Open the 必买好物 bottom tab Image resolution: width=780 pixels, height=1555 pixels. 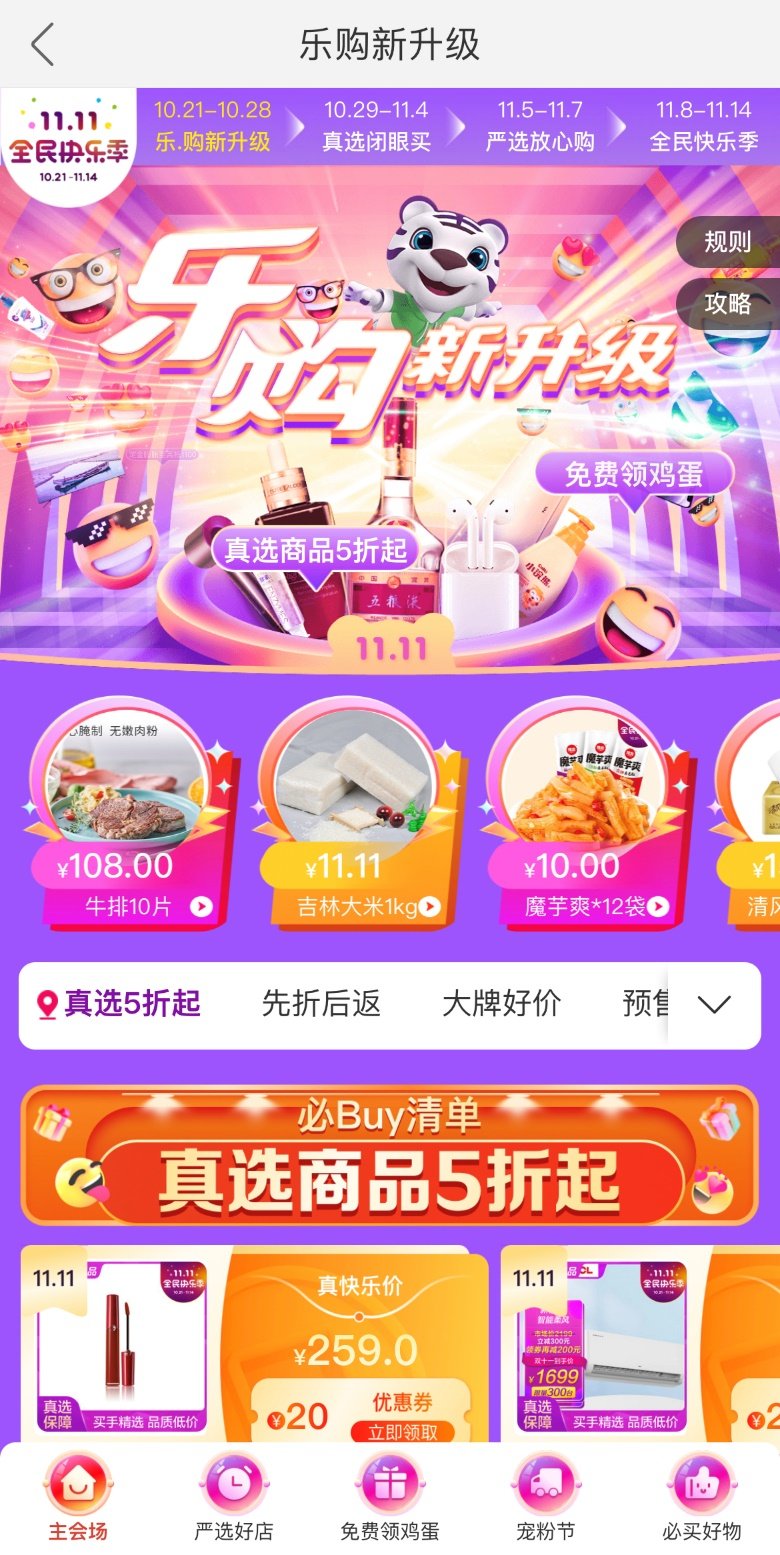coord(701,1497)
